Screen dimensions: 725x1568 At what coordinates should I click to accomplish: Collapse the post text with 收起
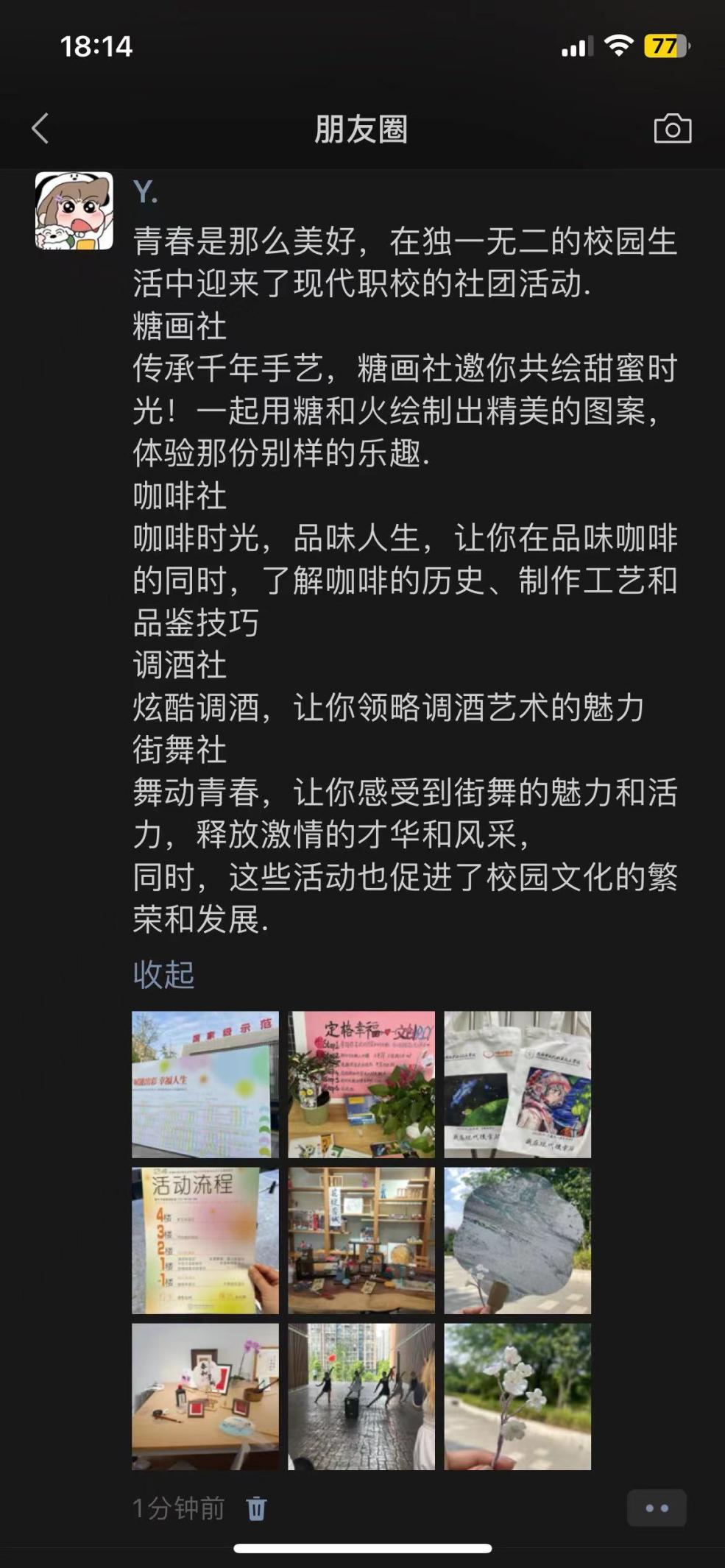[x=163, y=974]
